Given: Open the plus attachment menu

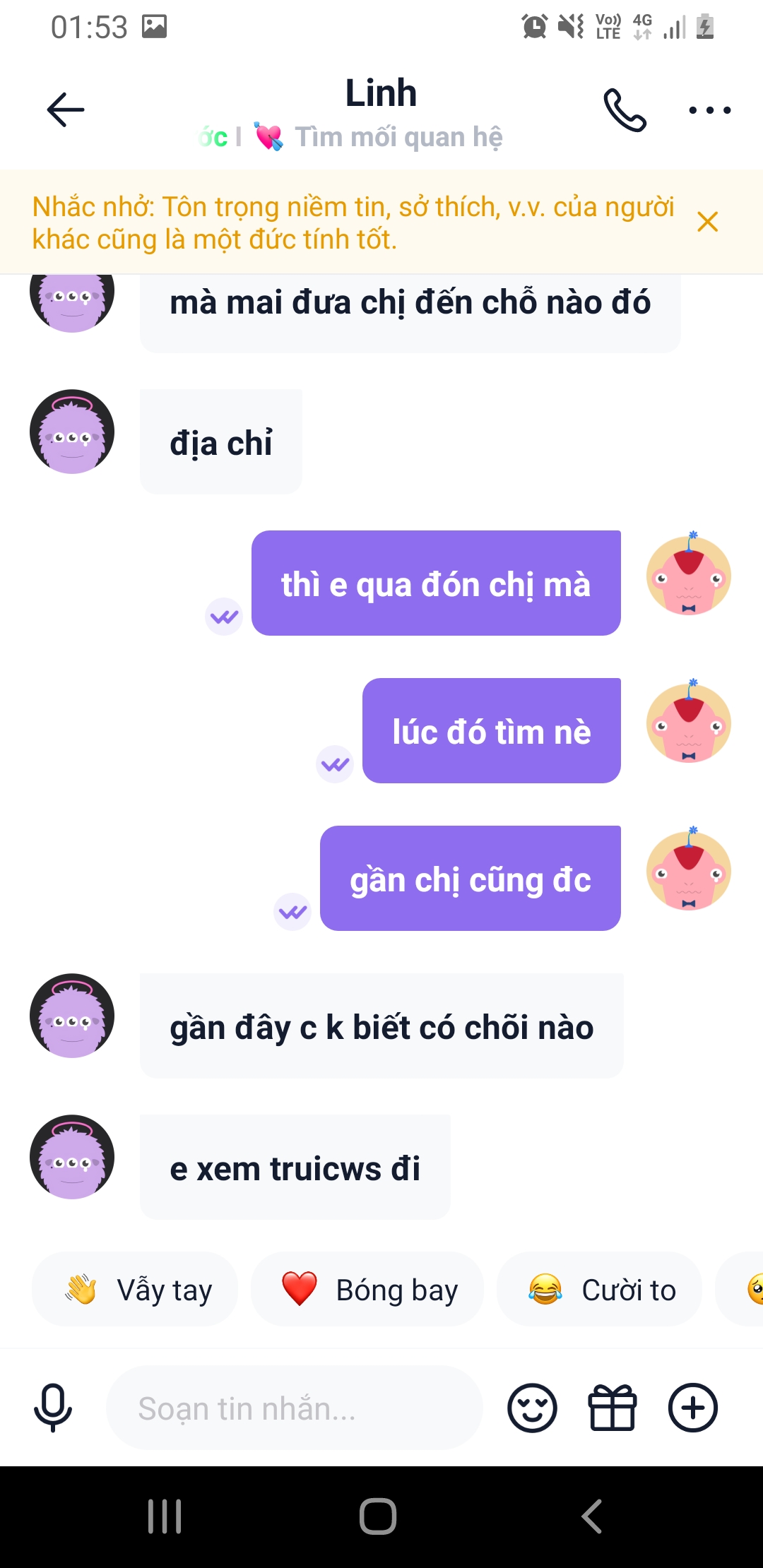Looking at the screenshot, I should click(693, 1408).
